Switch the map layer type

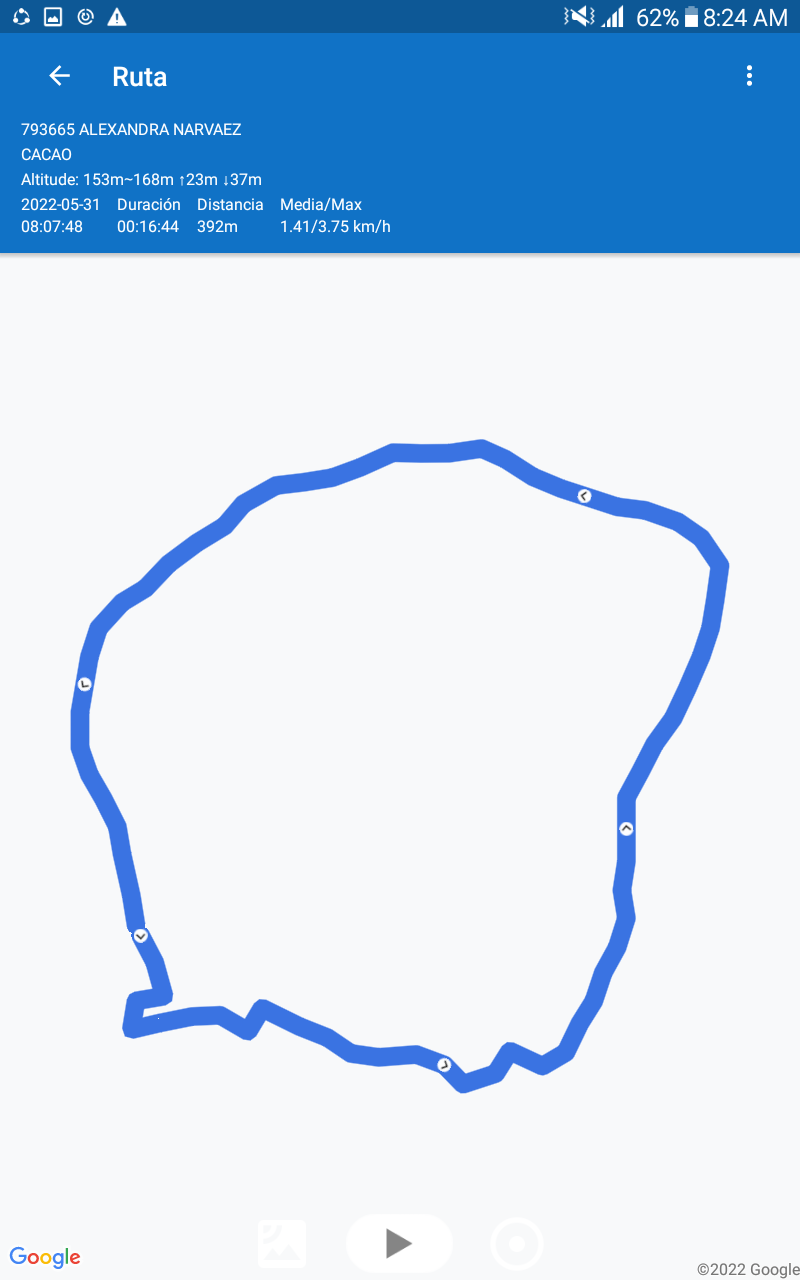pos(282,1244)
